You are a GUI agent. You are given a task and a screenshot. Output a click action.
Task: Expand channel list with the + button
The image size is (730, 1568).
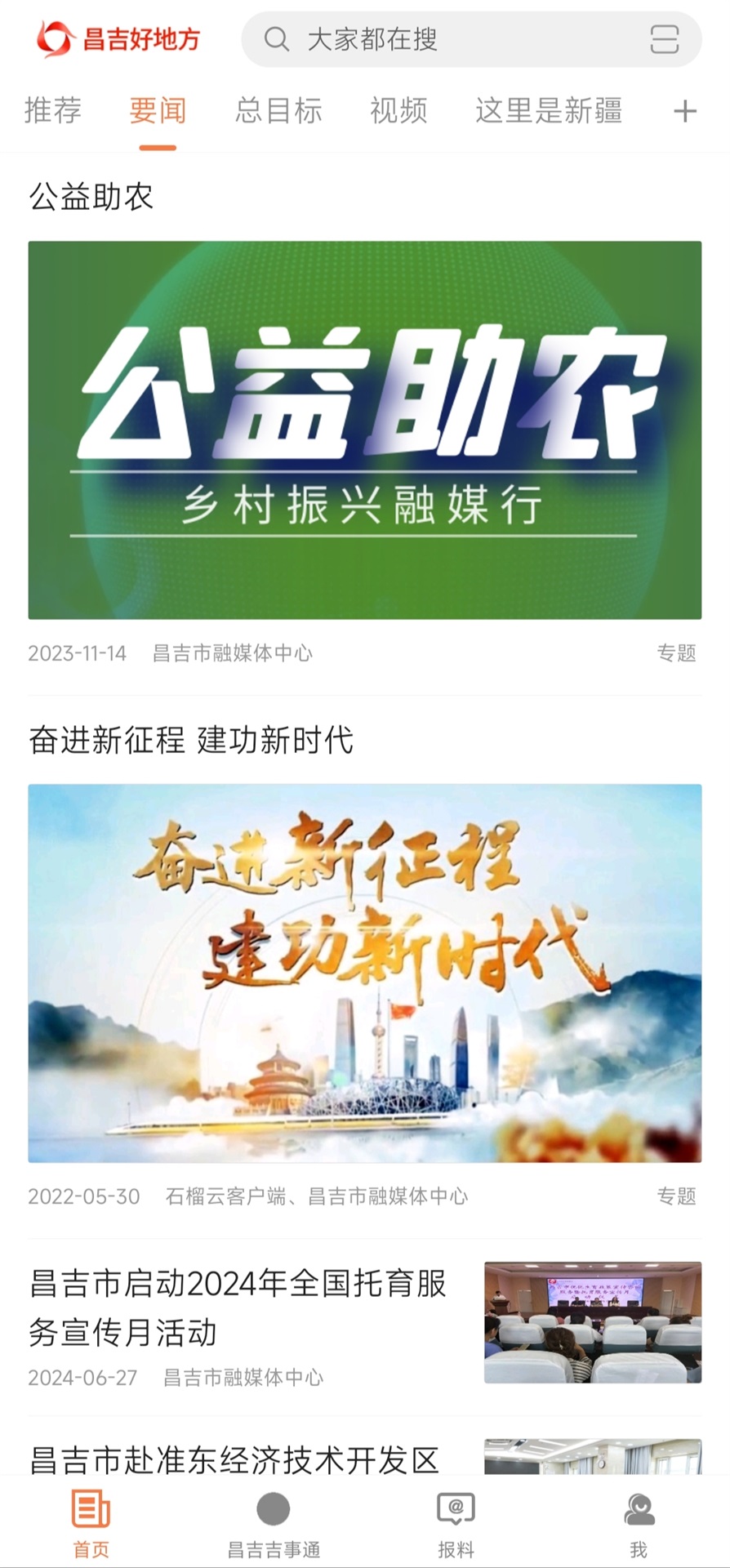[x=686, y=112]
